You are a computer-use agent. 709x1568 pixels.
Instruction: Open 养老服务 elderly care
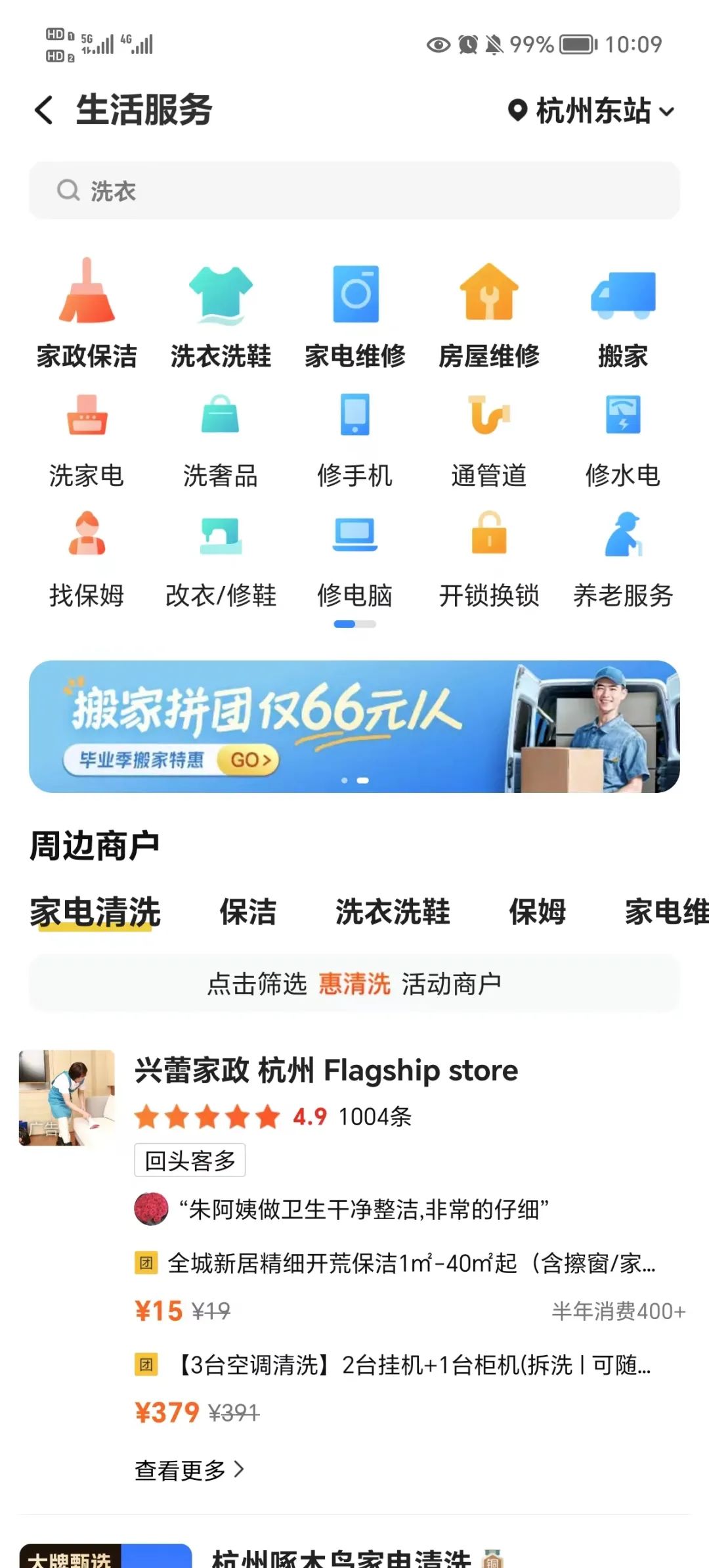tap(622, 560)
